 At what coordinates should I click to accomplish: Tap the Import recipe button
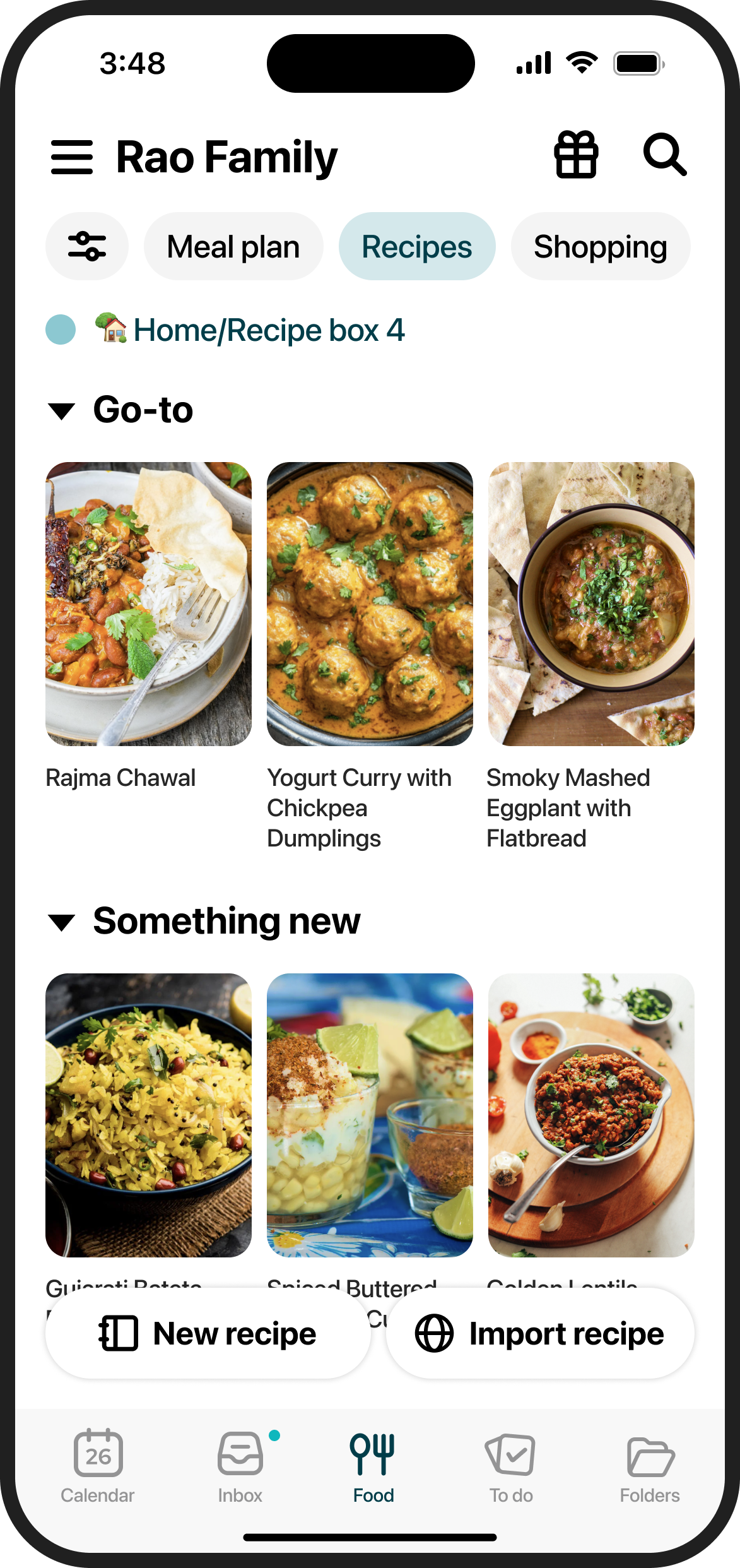(539, 1333)
